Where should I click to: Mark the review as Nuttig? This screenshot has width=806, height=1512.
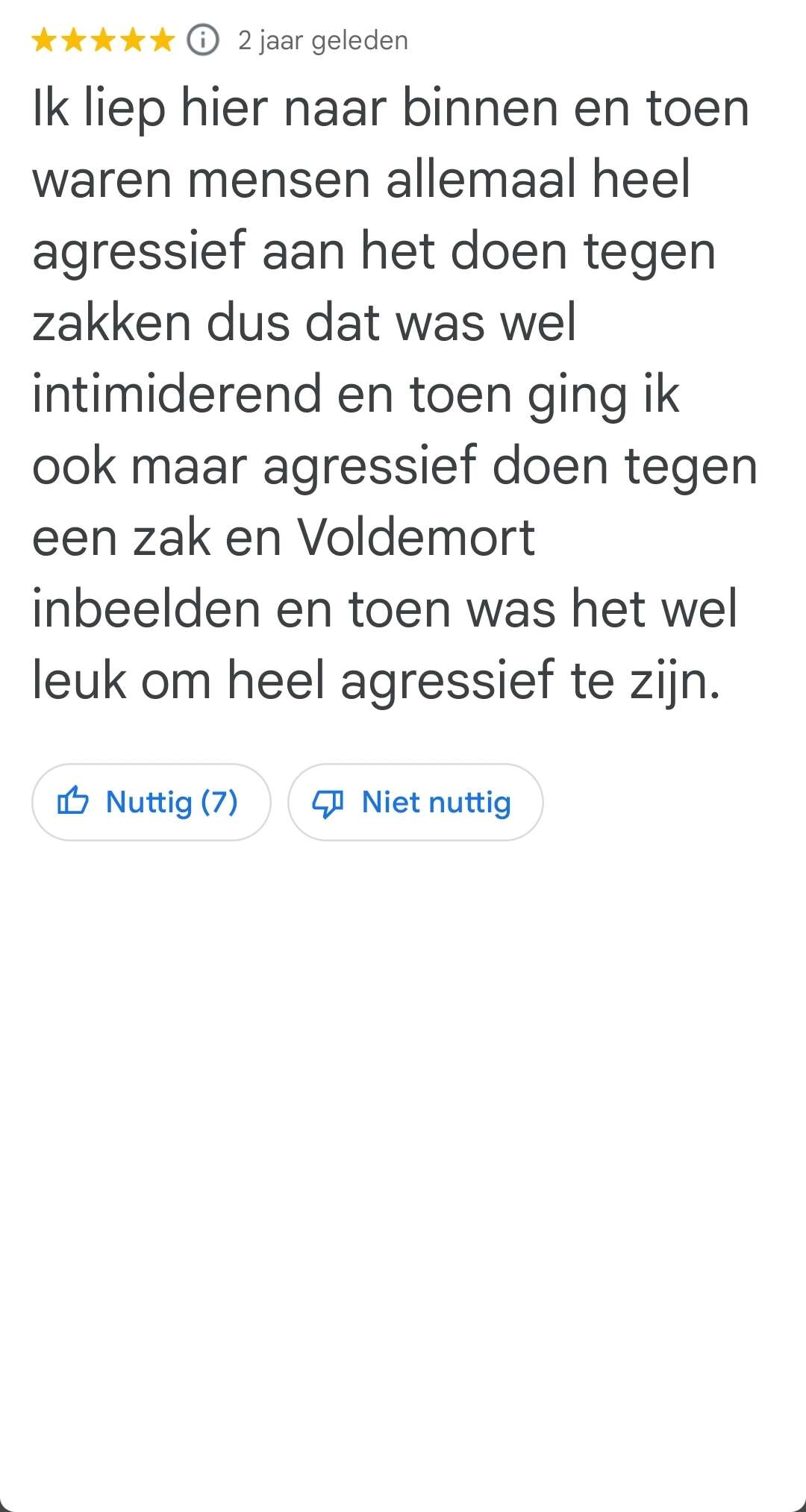tap(151, 802)
